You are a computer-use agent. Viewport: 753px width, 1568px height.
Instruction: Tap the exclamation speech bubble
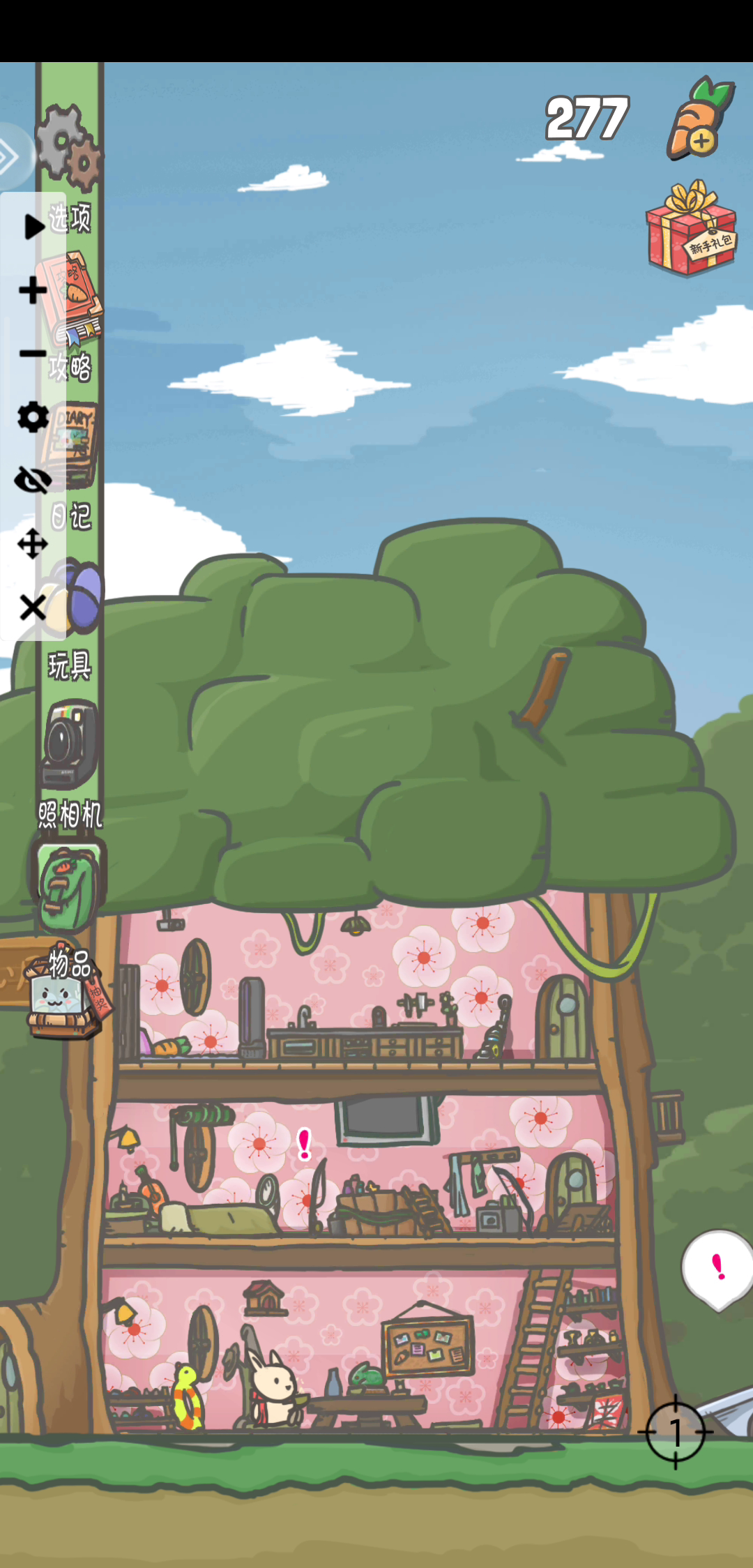coord(718,1269)
